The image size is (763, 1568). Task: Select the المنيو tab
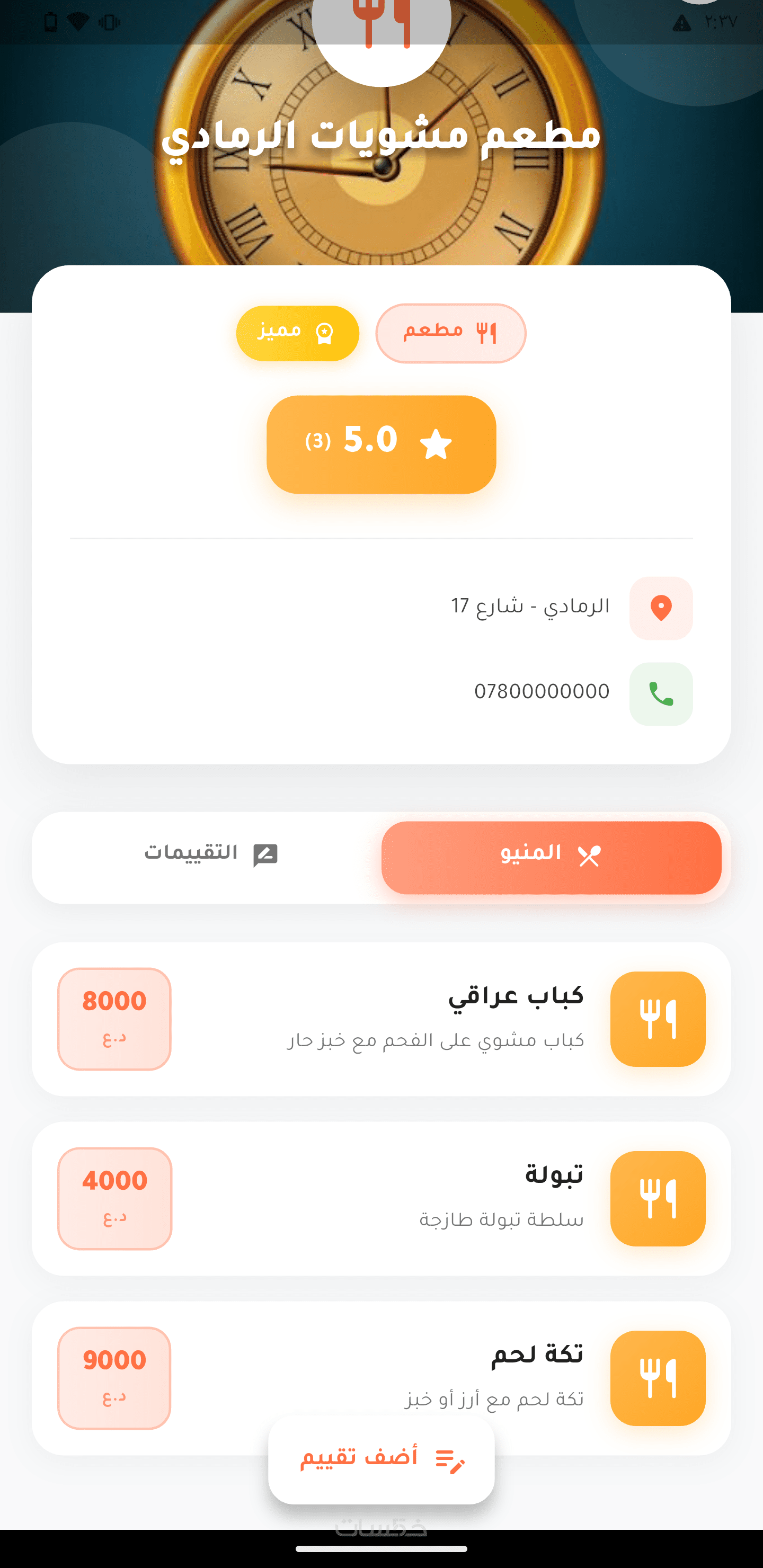coord(551,857)
